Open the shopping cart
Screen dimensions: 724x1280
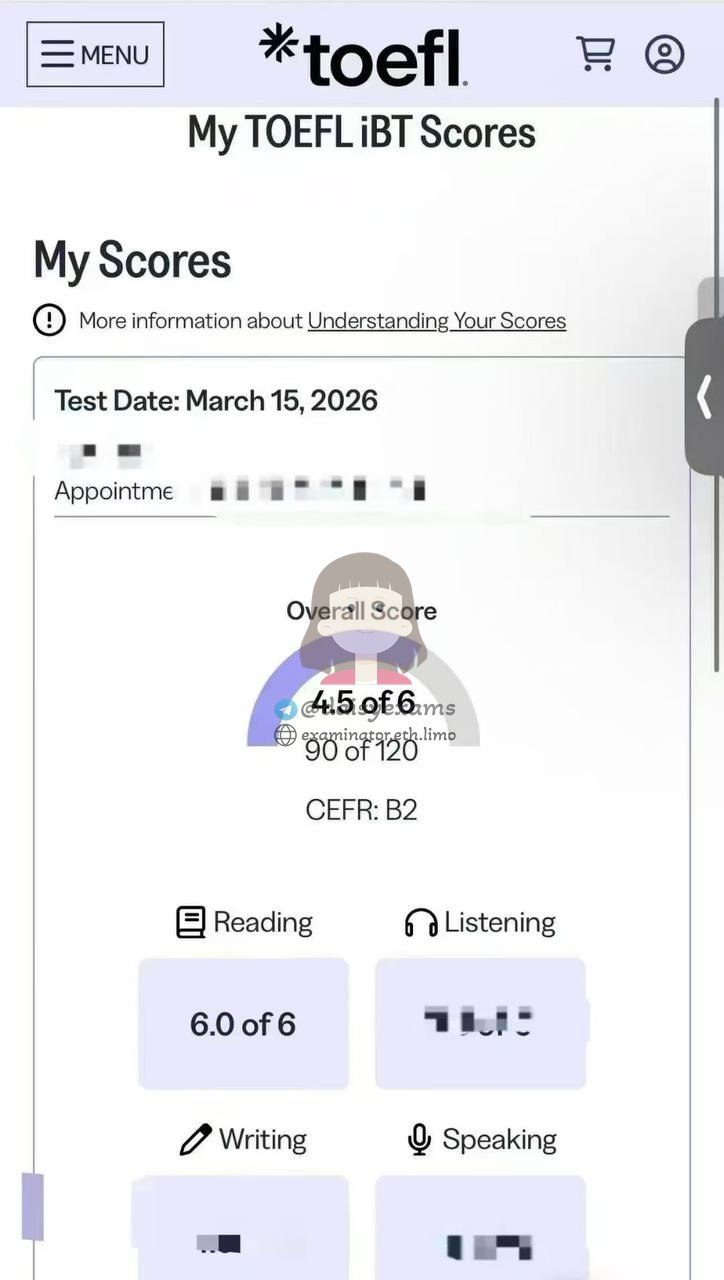click(x=595, y=54)
